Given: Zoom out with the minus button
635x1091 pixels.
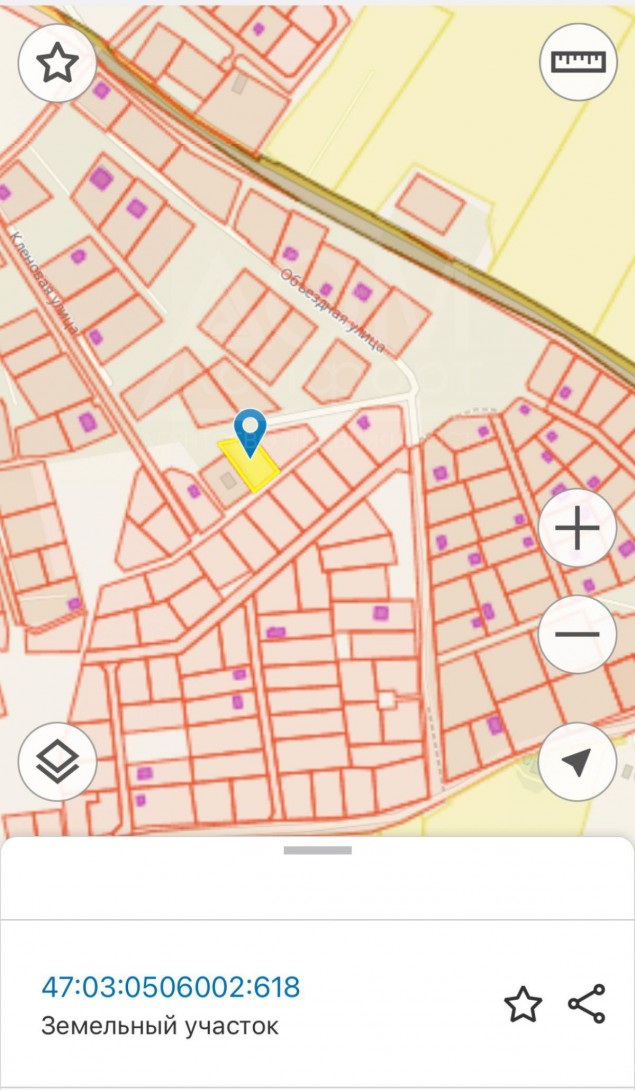Looking at the screenshot, I should click(577, 634).
